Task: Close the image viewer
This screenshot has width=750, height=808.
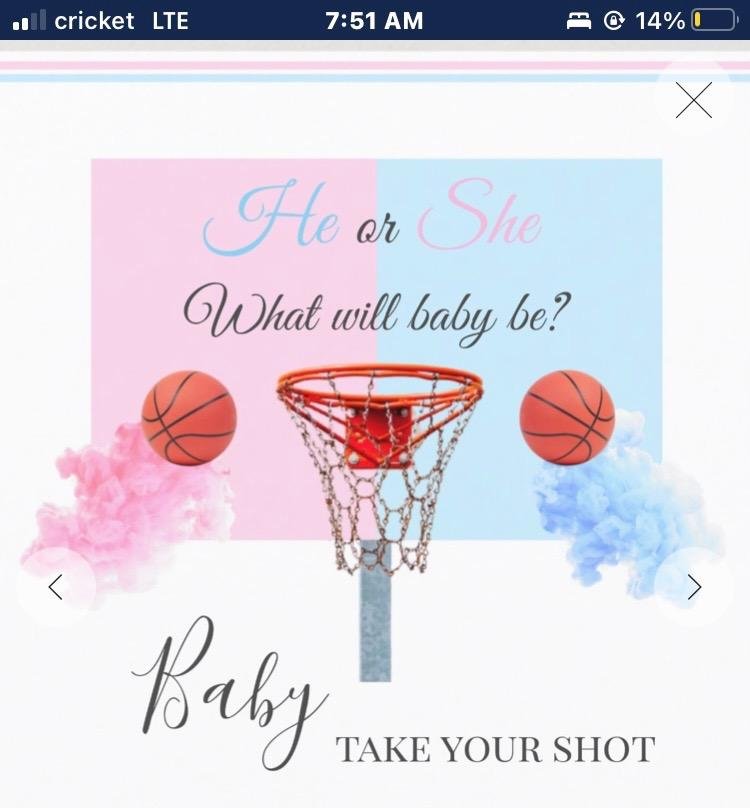Action: point(693,100)
